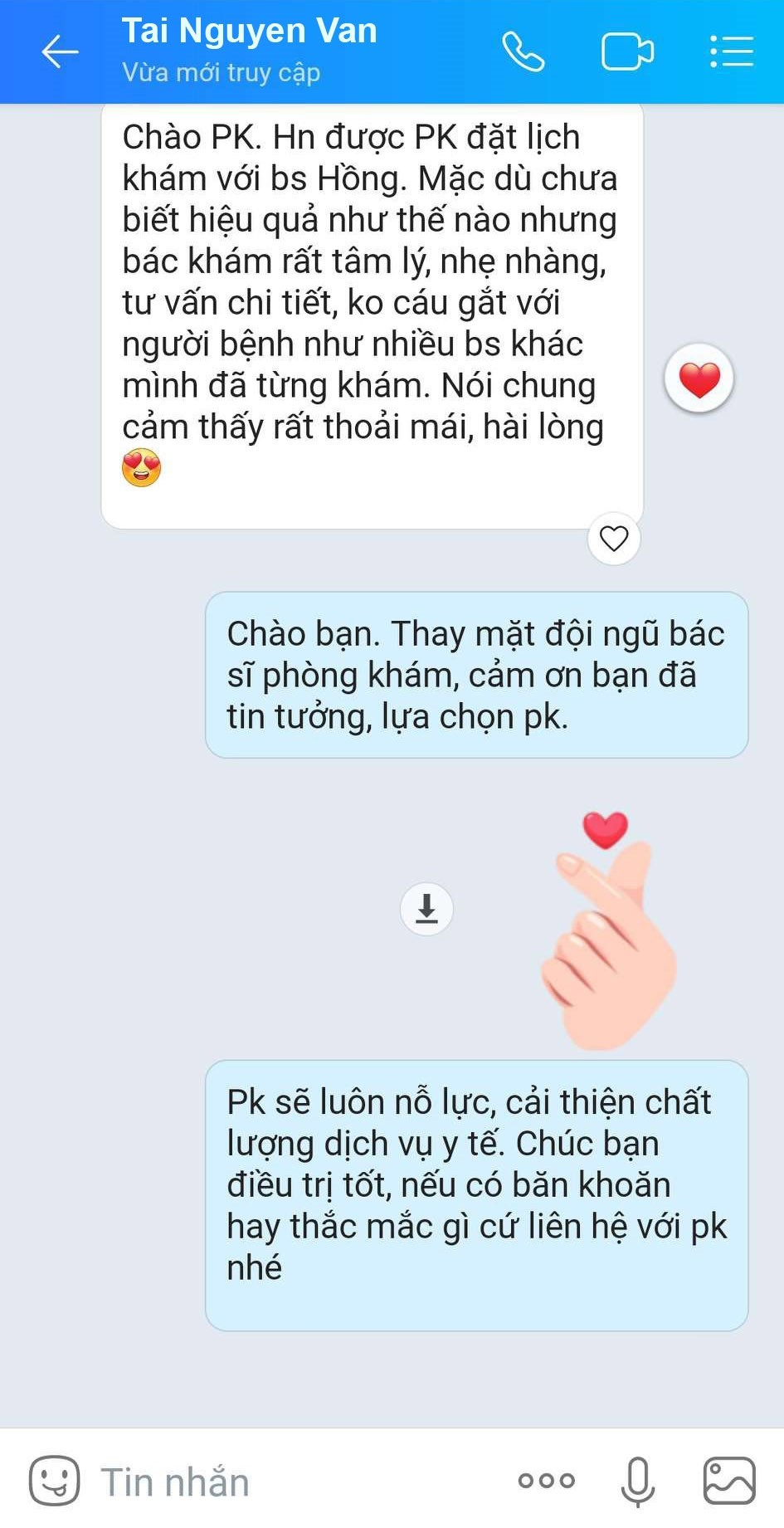Screen dimensions: 784x1528
Task: Go back from Tai Nguyen Van chat
Action: (x=60, y=51)
